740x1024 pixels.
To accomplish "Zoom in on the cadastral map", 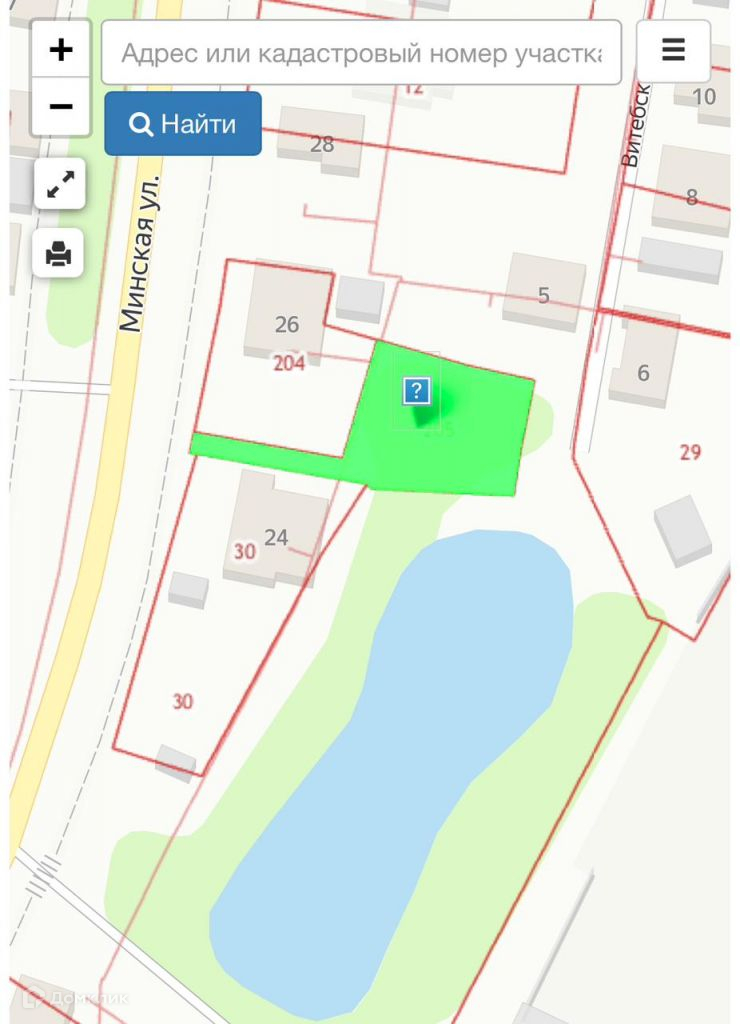I will [x=61, y=50].
